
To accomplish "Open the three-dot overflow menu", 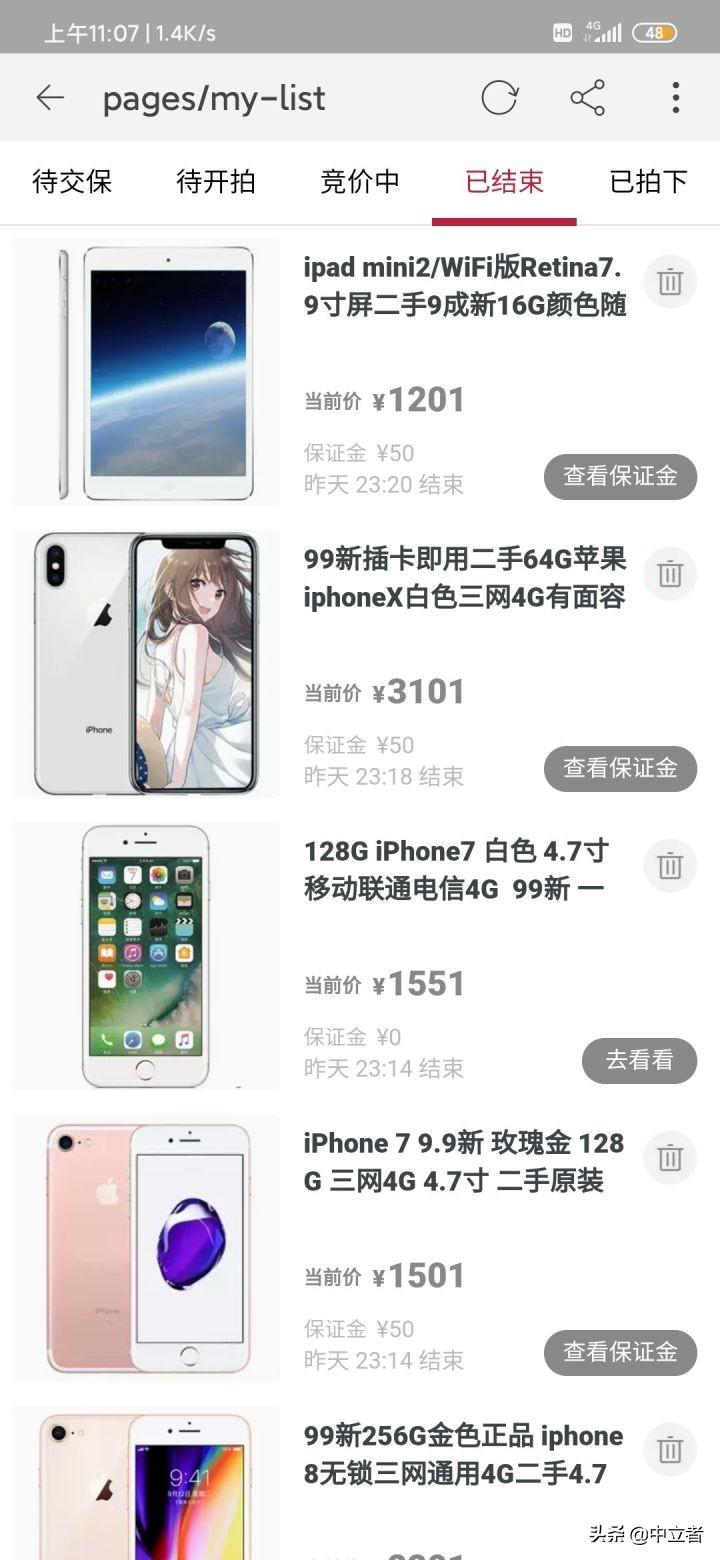I will point(675,98).
